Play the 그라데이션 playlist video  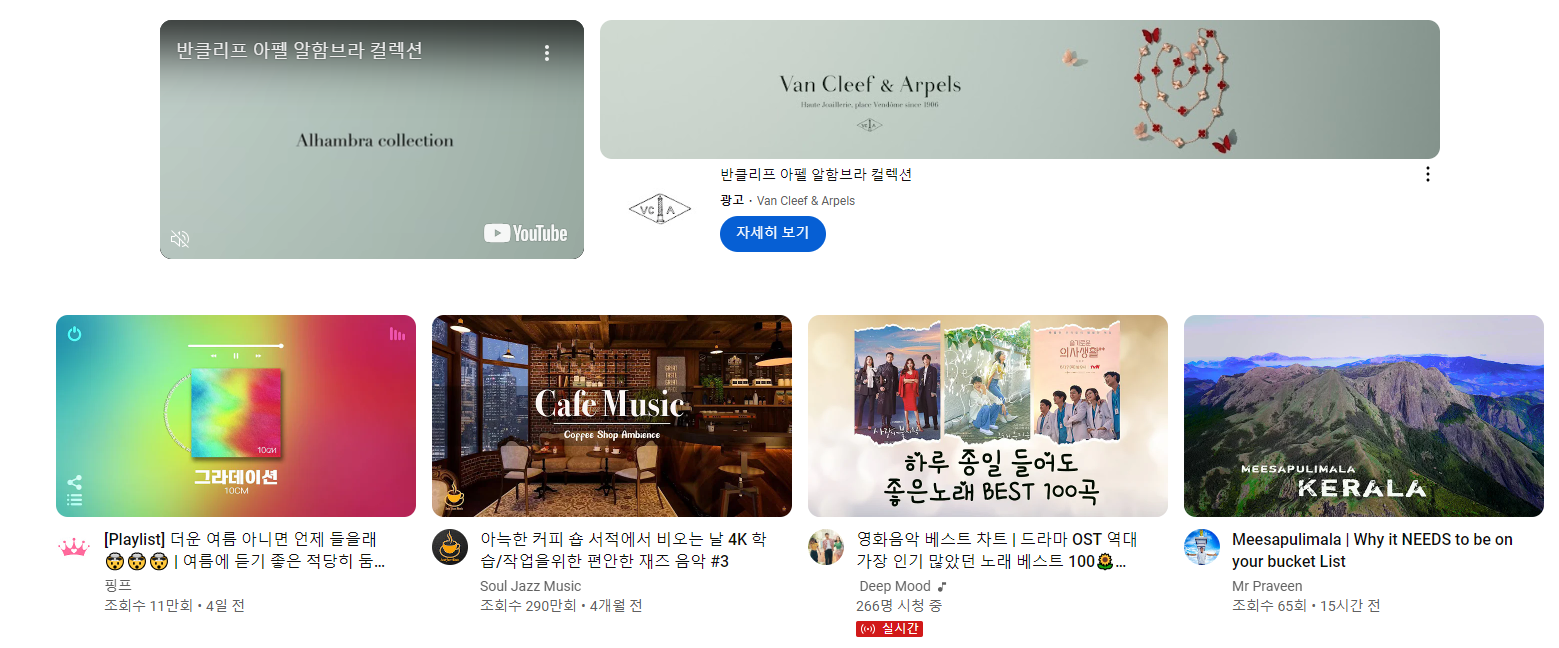pos(236,416)
